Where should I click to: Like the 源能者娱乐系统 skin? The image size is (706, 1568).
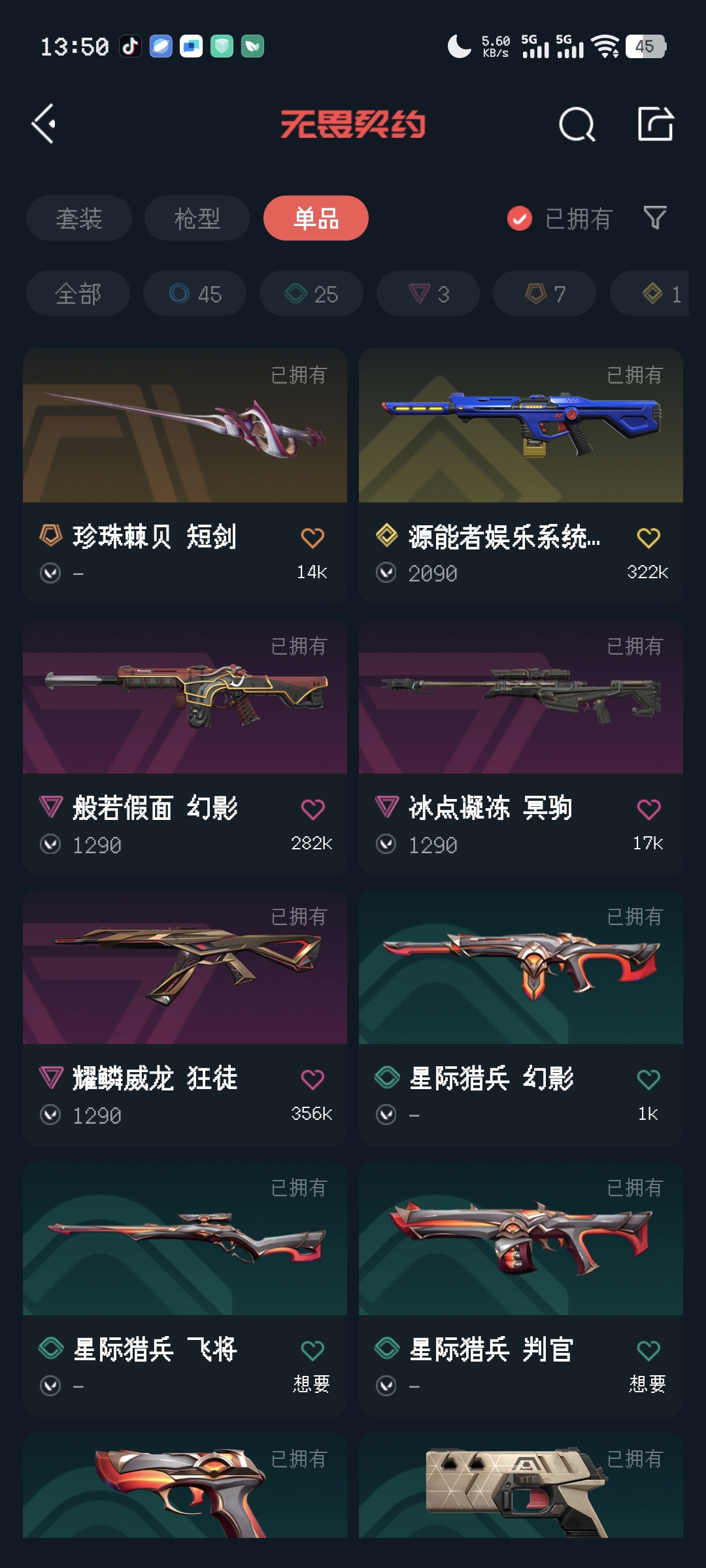pos(648,538)
